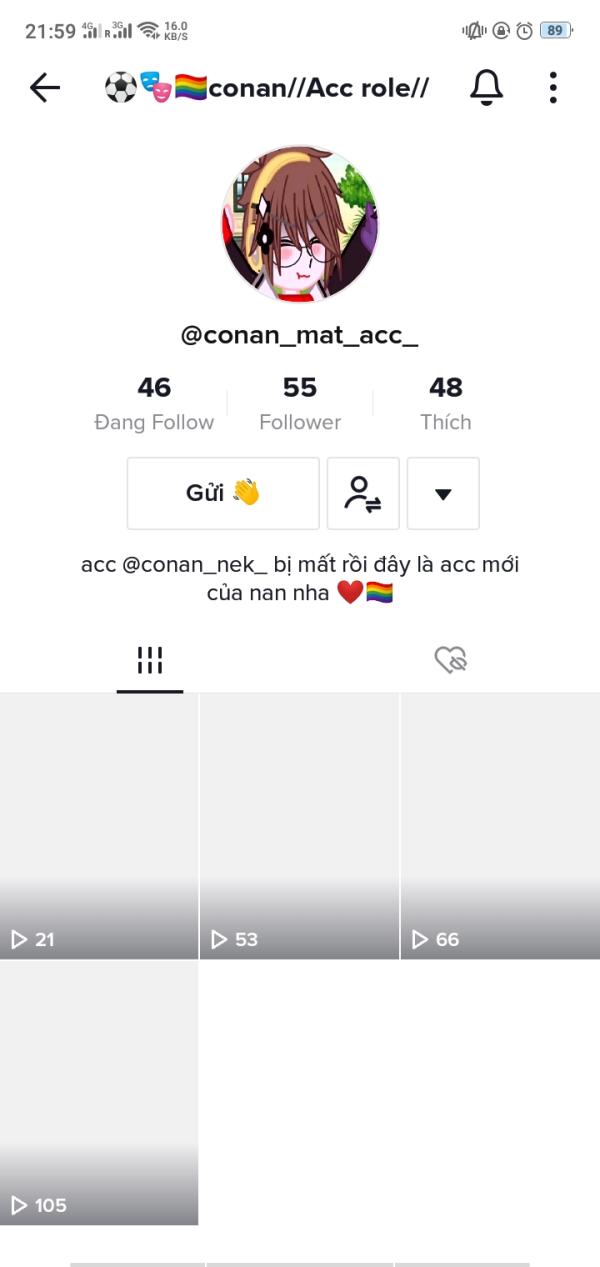The image size is (600, 1267).
Task: Open the video with 21 views
Action: 99,826
